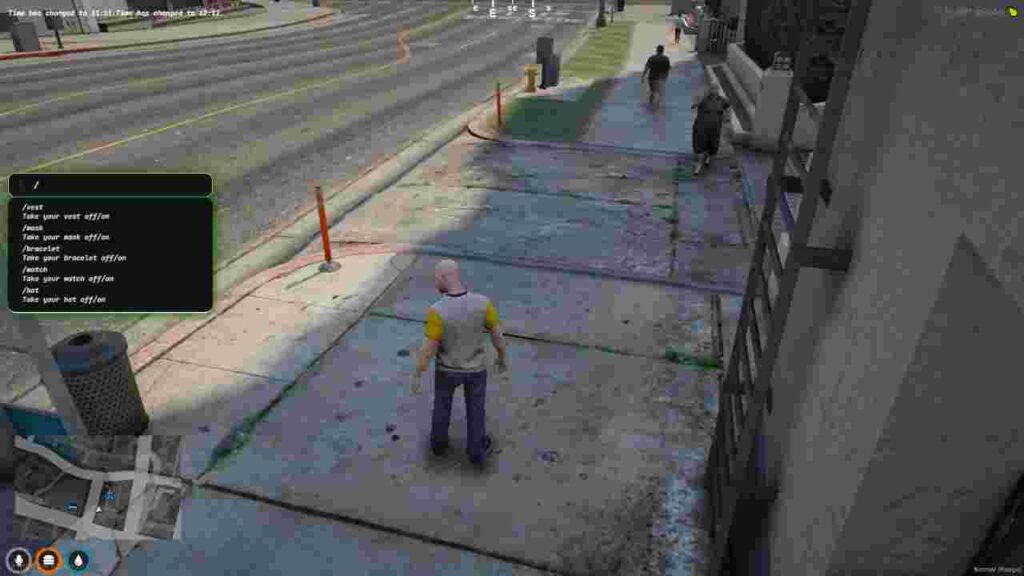The height and width of the screenshot is (576, 1024).
Task: Pick the /bracelet command suggestion
Action: 74,253
